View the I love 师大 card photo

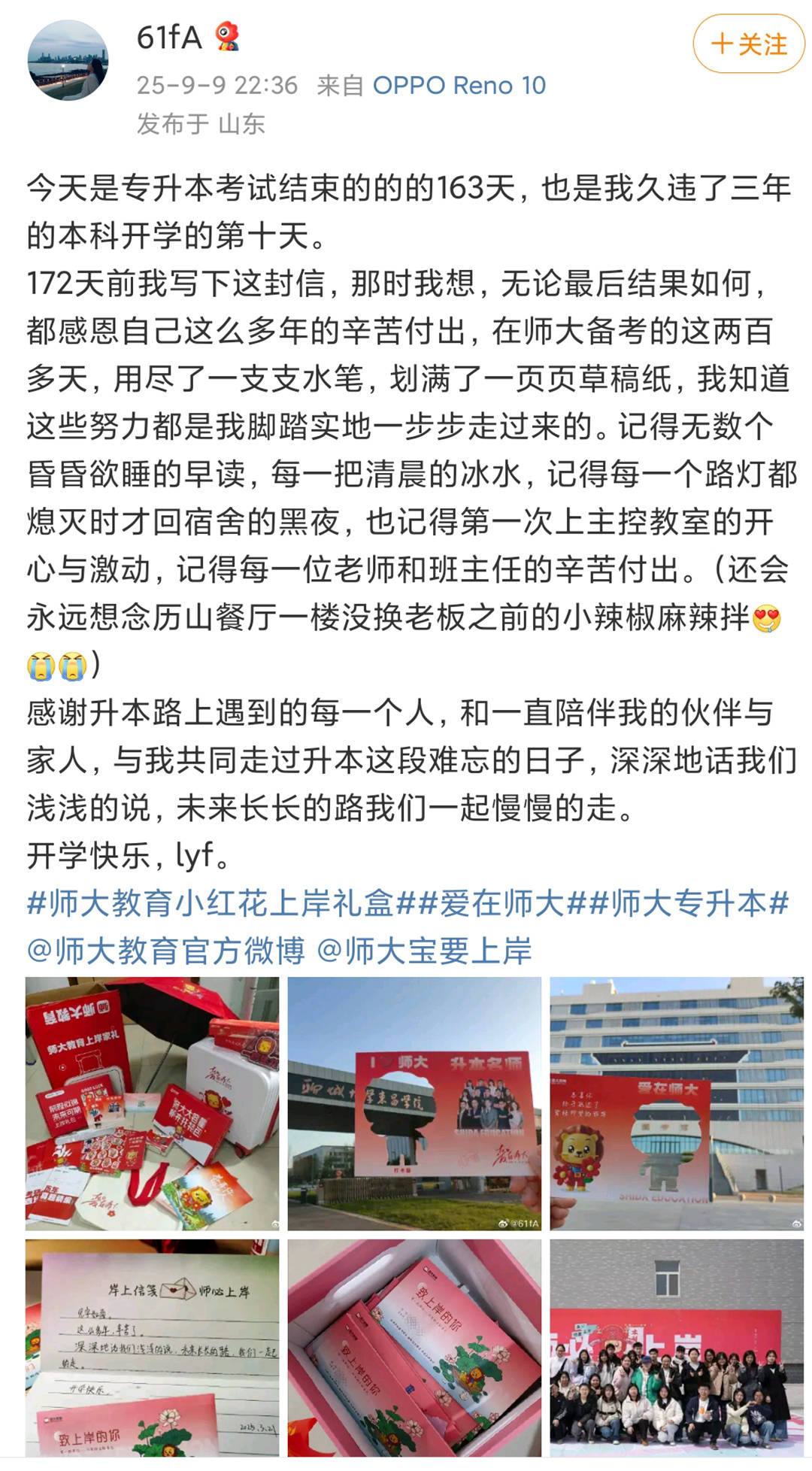(x=414, y=1103)
